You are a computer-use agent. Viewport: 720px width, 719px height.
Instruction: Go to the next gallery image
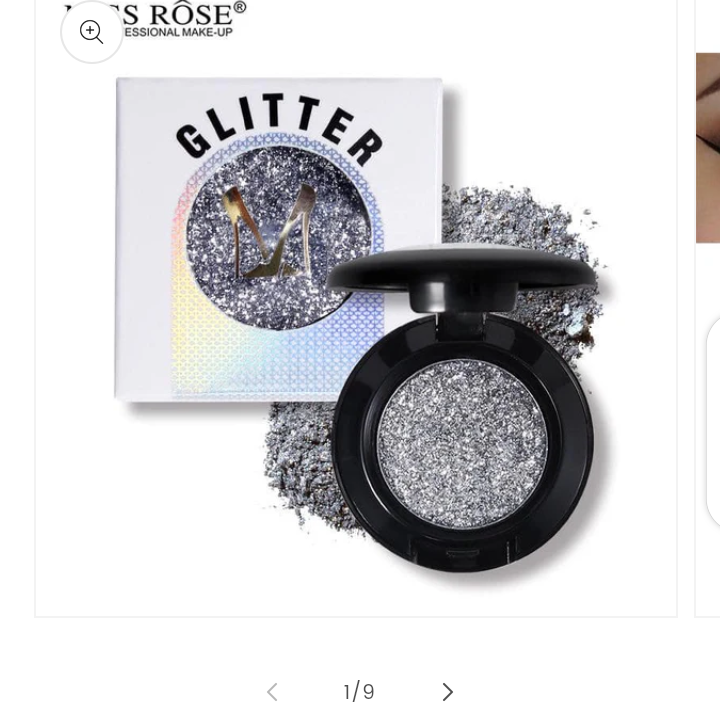tap(447, 692)
